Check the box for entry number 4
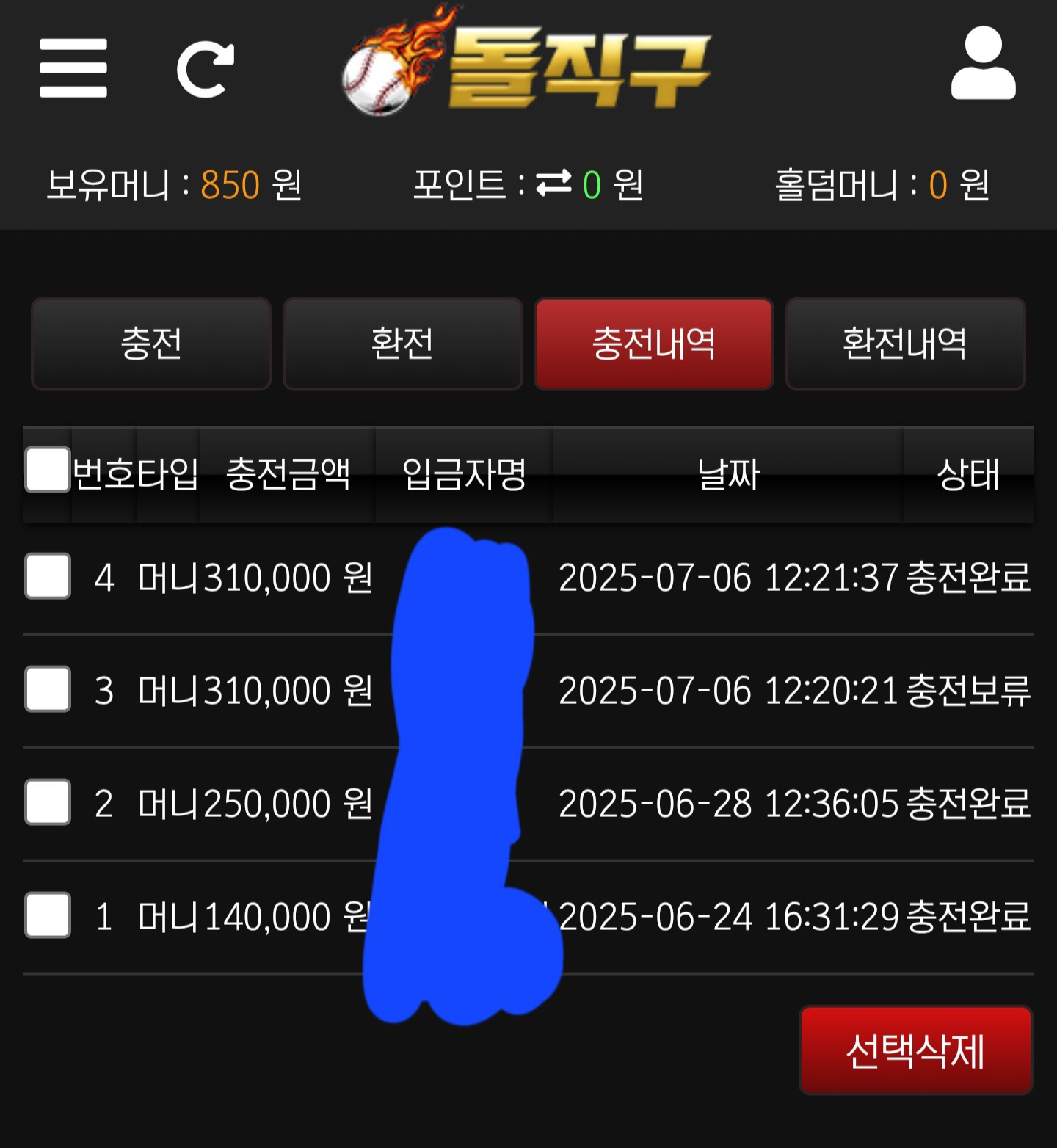 (48, 576)
